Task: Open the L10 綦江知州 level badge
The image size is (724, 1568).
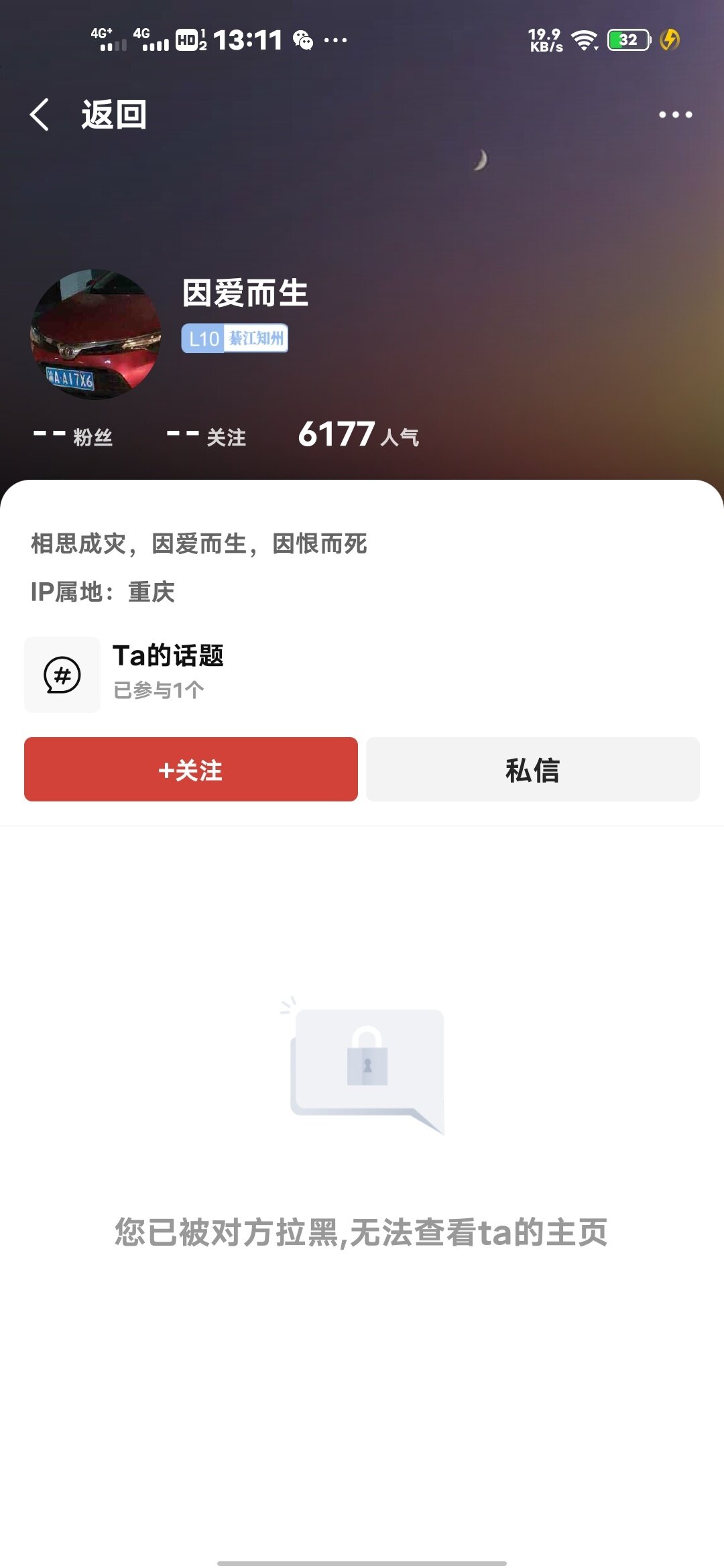Action: 235,339
